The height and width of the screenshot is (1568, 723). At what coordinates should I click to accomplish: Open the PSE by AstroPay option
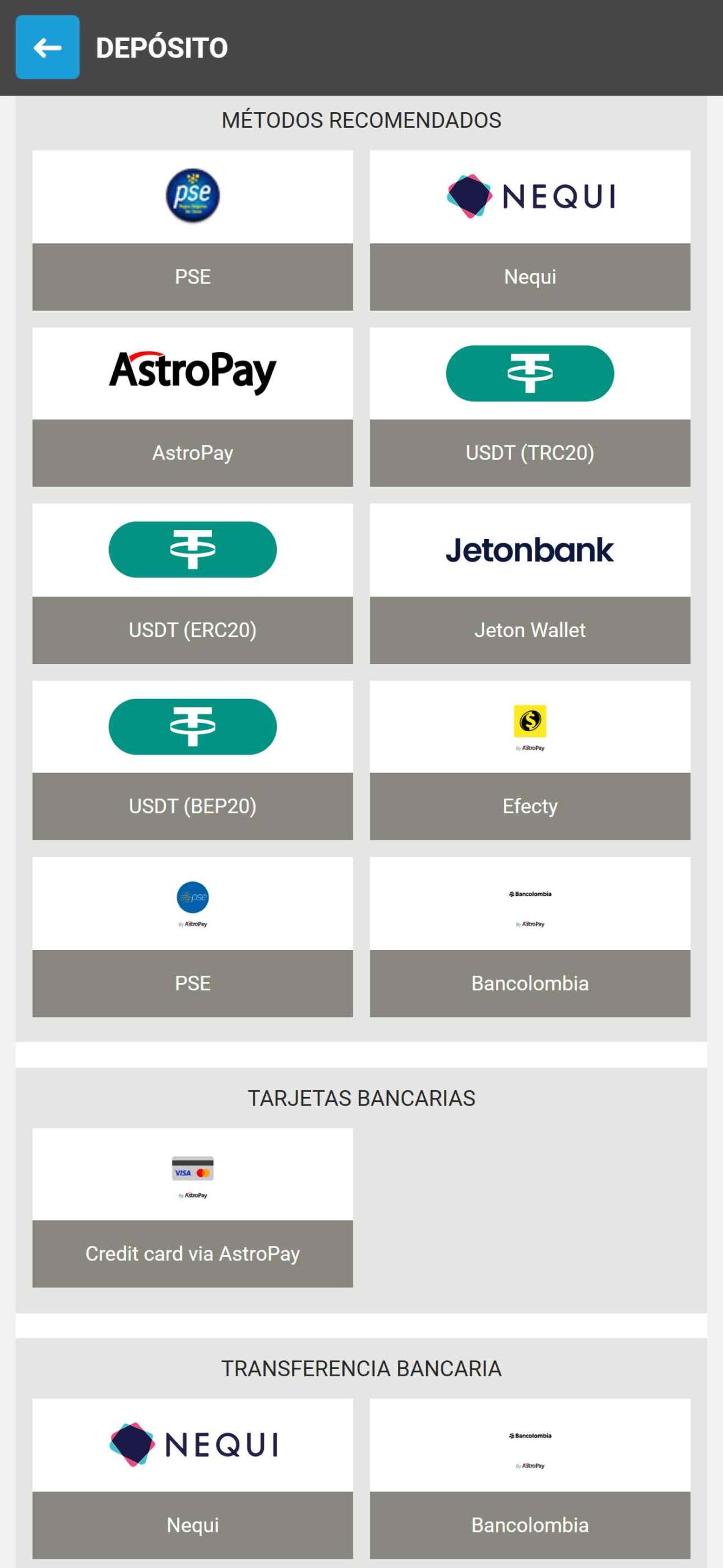click(192, 937)
